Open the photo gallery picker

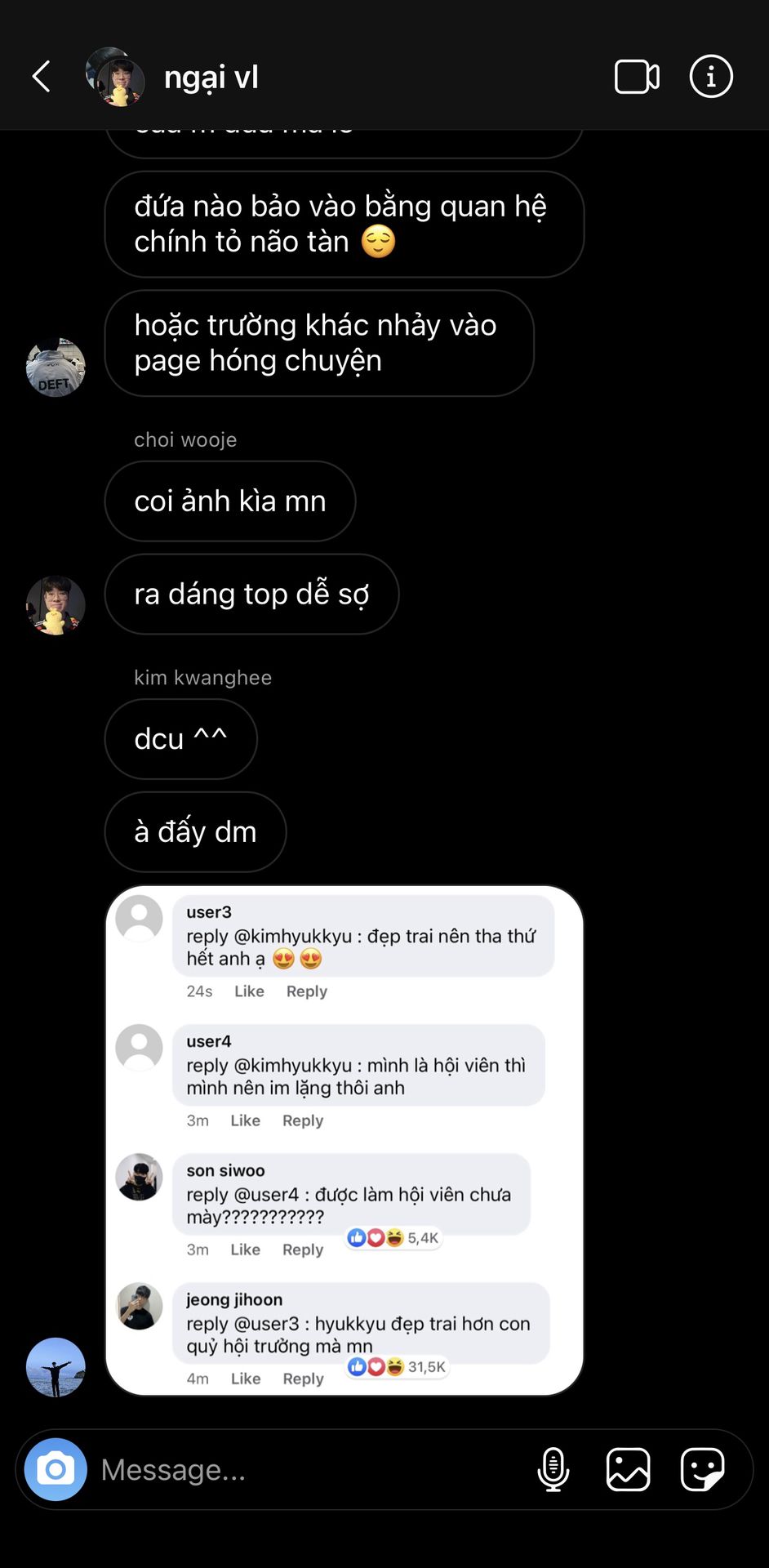628,1469
